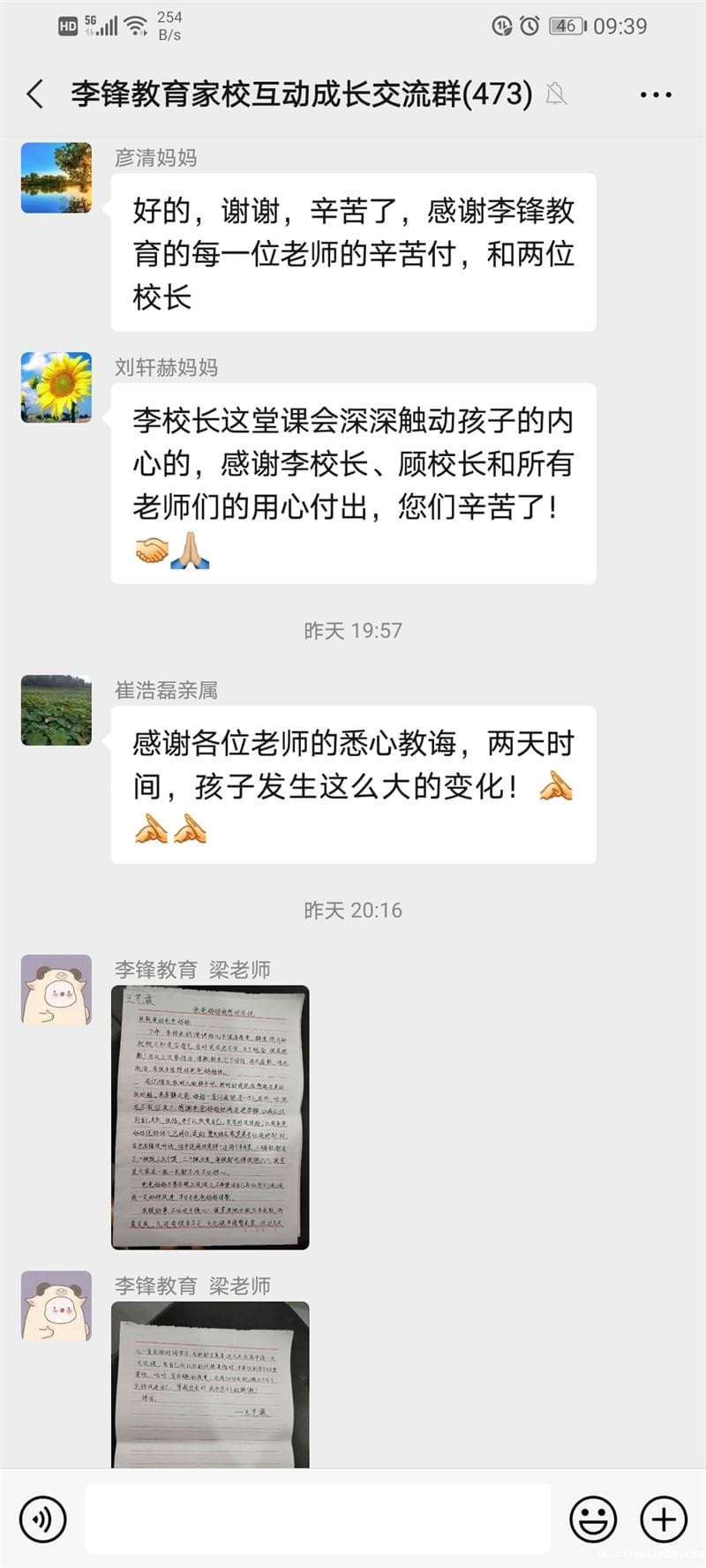The width and height of the screenshot is (706, 1568).
Task: Switch to voice message input mode
Action: click(42, 1519)
